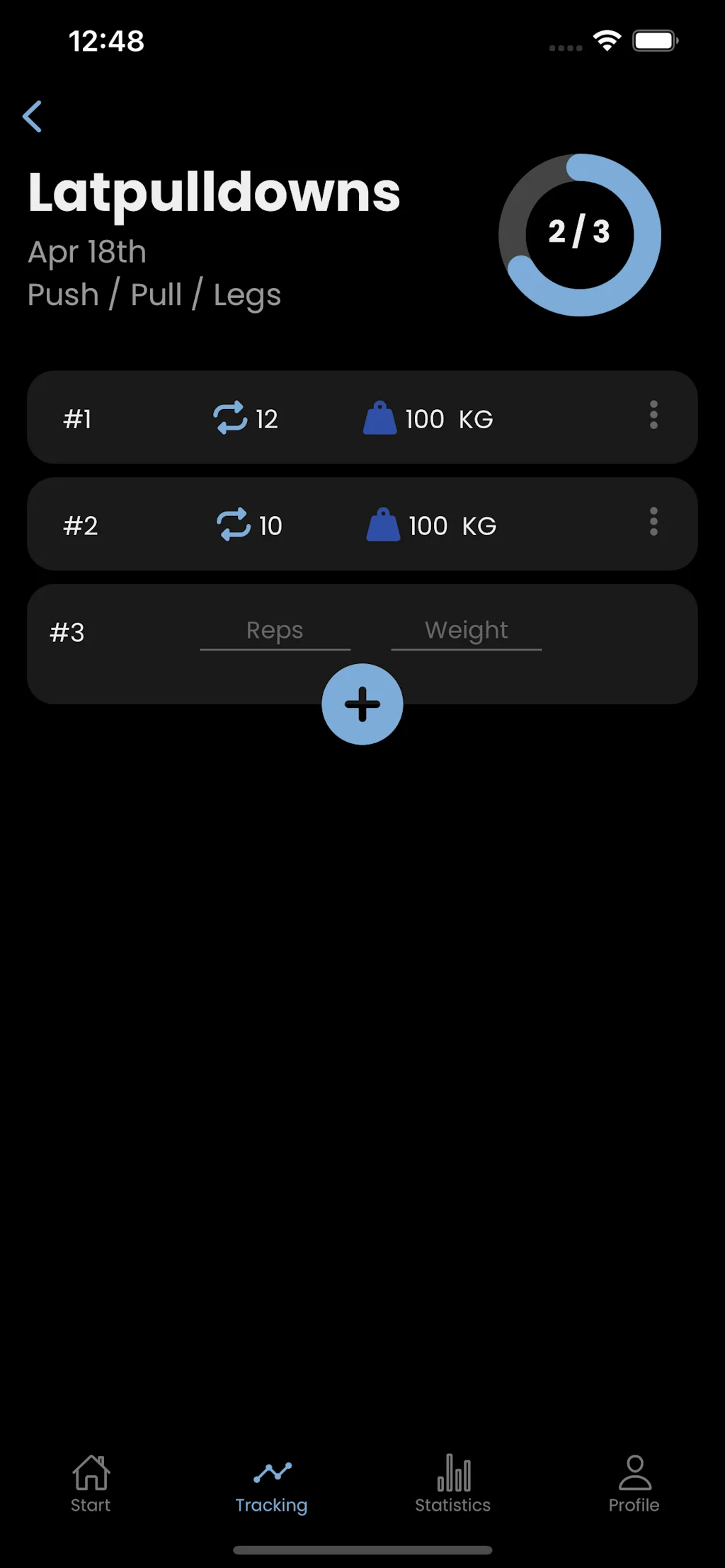Open the Statistics bar chart icon
This screenshot has height=1568, width=725.
coord(454,1472)
